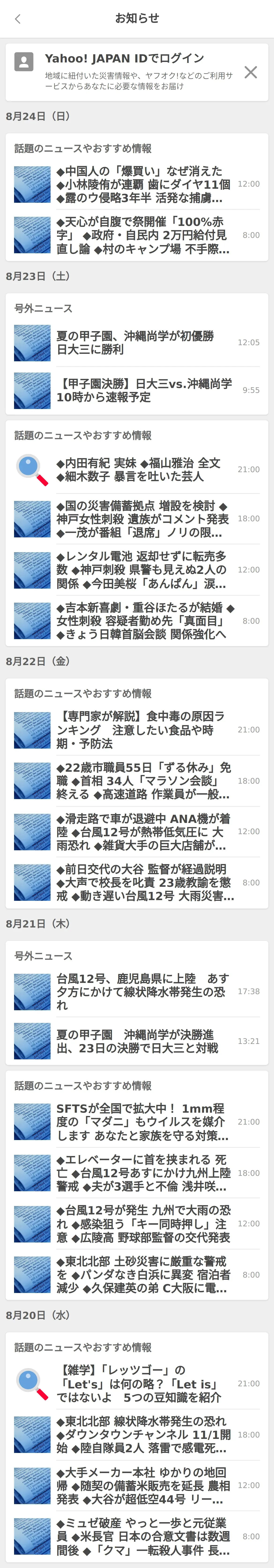This screenshot has height=1568, width=274.
Task: Go back from お知らせ screen
Action: click(x=18, y=19)
